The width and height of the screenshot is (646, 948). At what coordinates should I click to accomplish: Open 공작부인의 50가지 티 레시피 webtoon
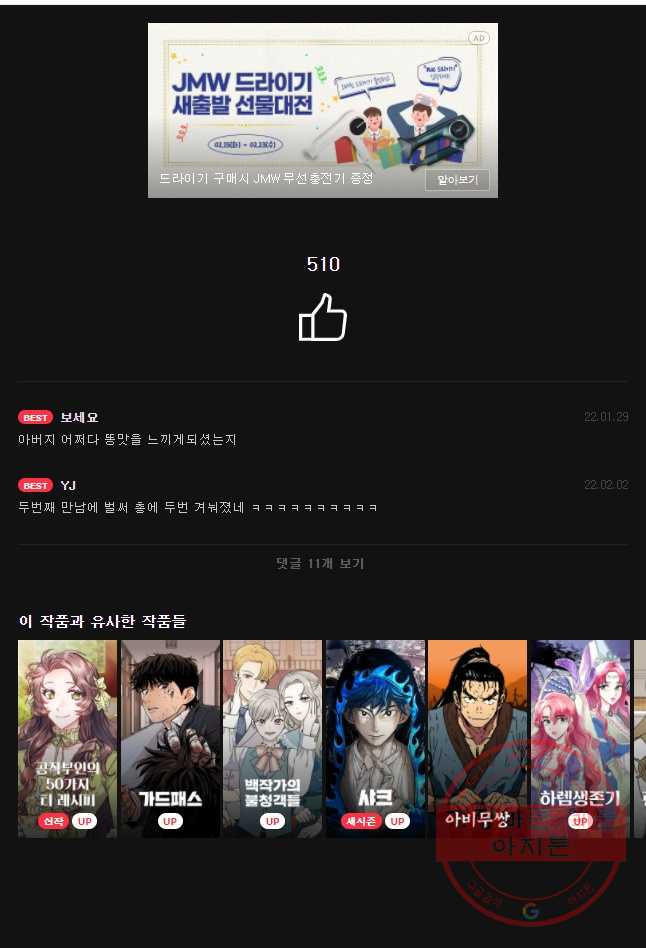67,738
